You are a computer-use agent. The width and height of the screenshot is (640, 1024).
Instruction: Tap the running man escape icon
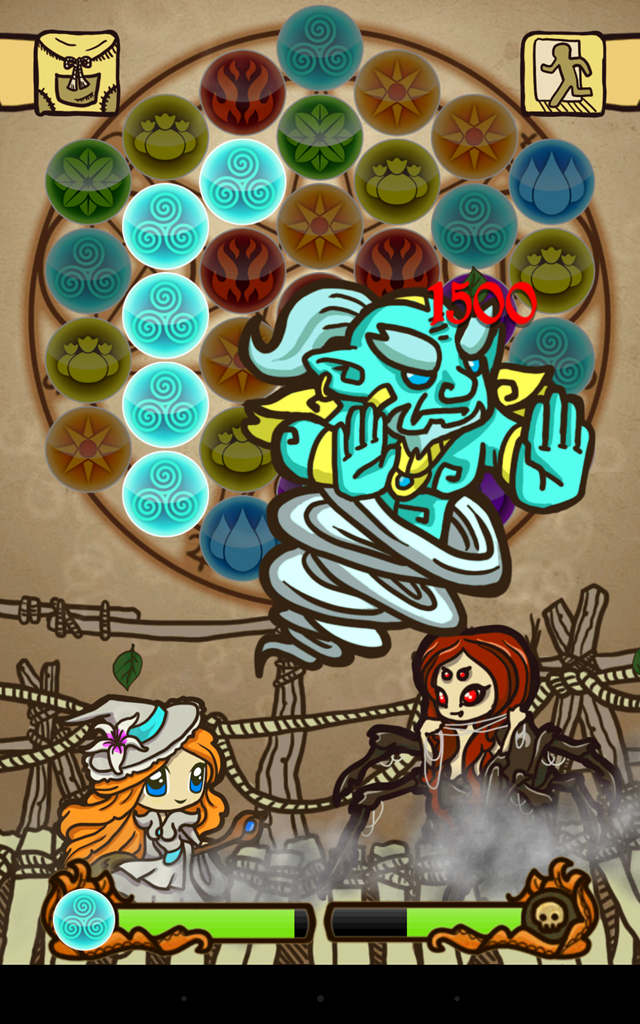(563, 72)
